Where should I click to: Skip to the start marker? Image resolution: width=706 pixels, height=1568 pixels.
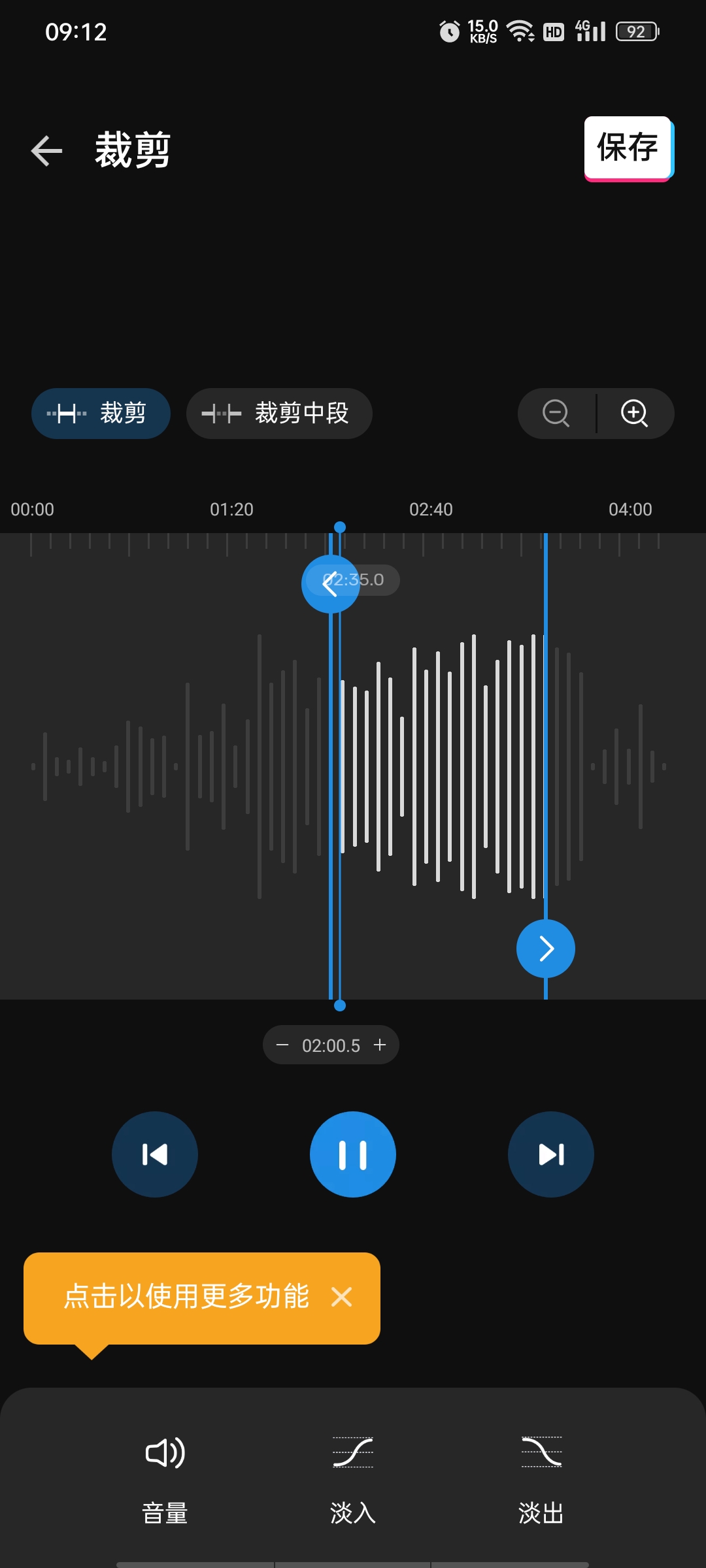click(155, 1154)
